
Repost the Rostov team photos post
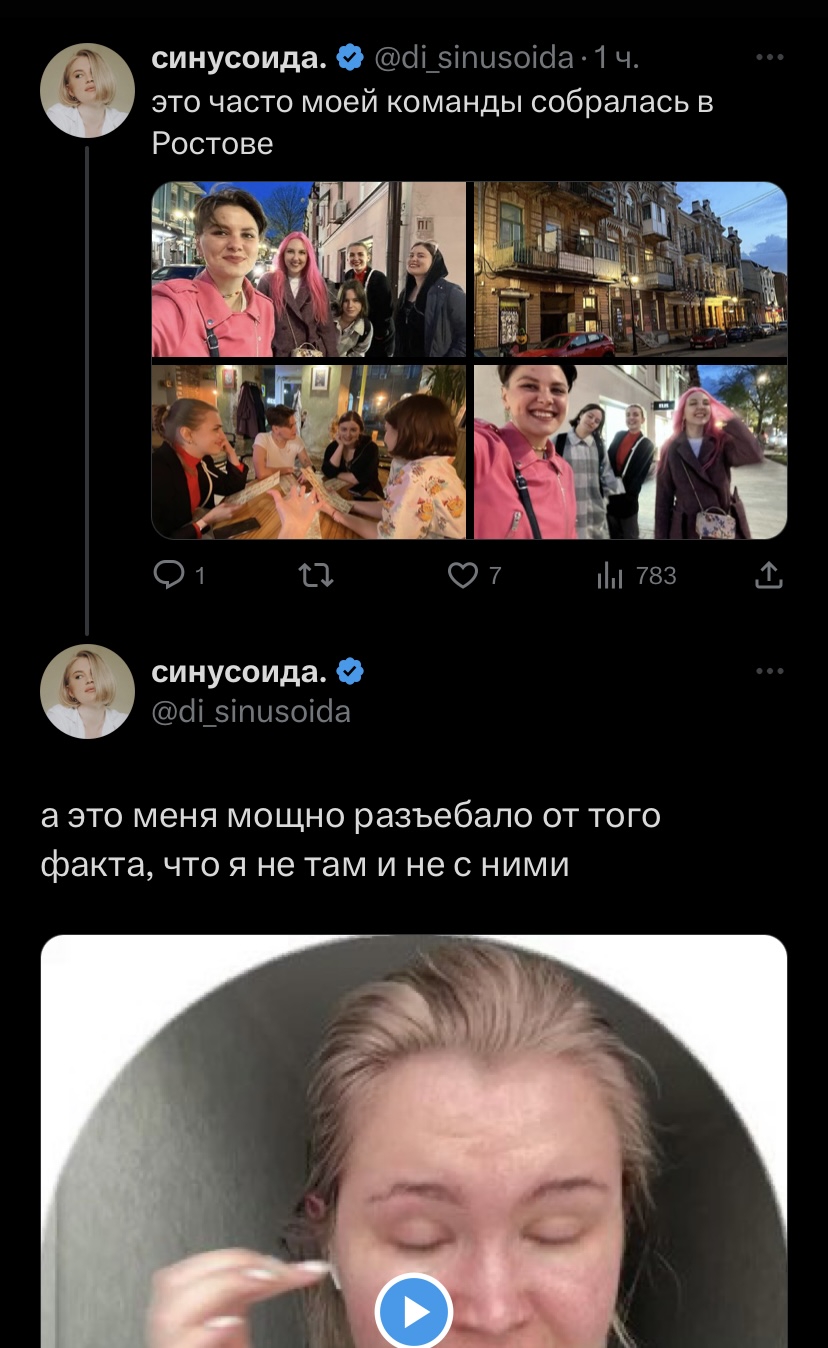[316, 575]
